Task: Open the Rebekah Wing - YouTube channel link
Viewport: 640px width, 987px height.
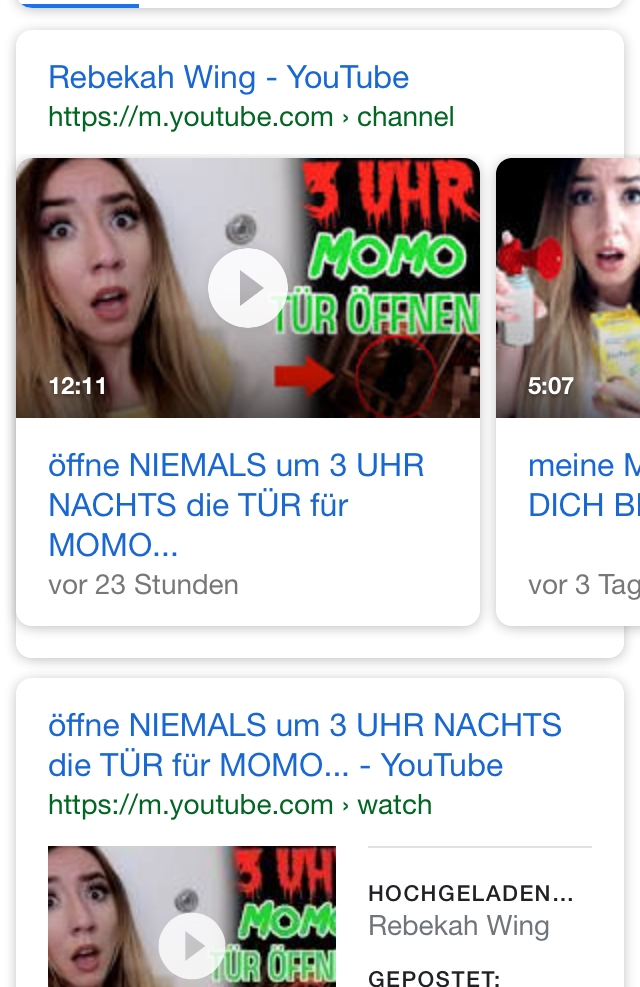Action: click(228, 77)
